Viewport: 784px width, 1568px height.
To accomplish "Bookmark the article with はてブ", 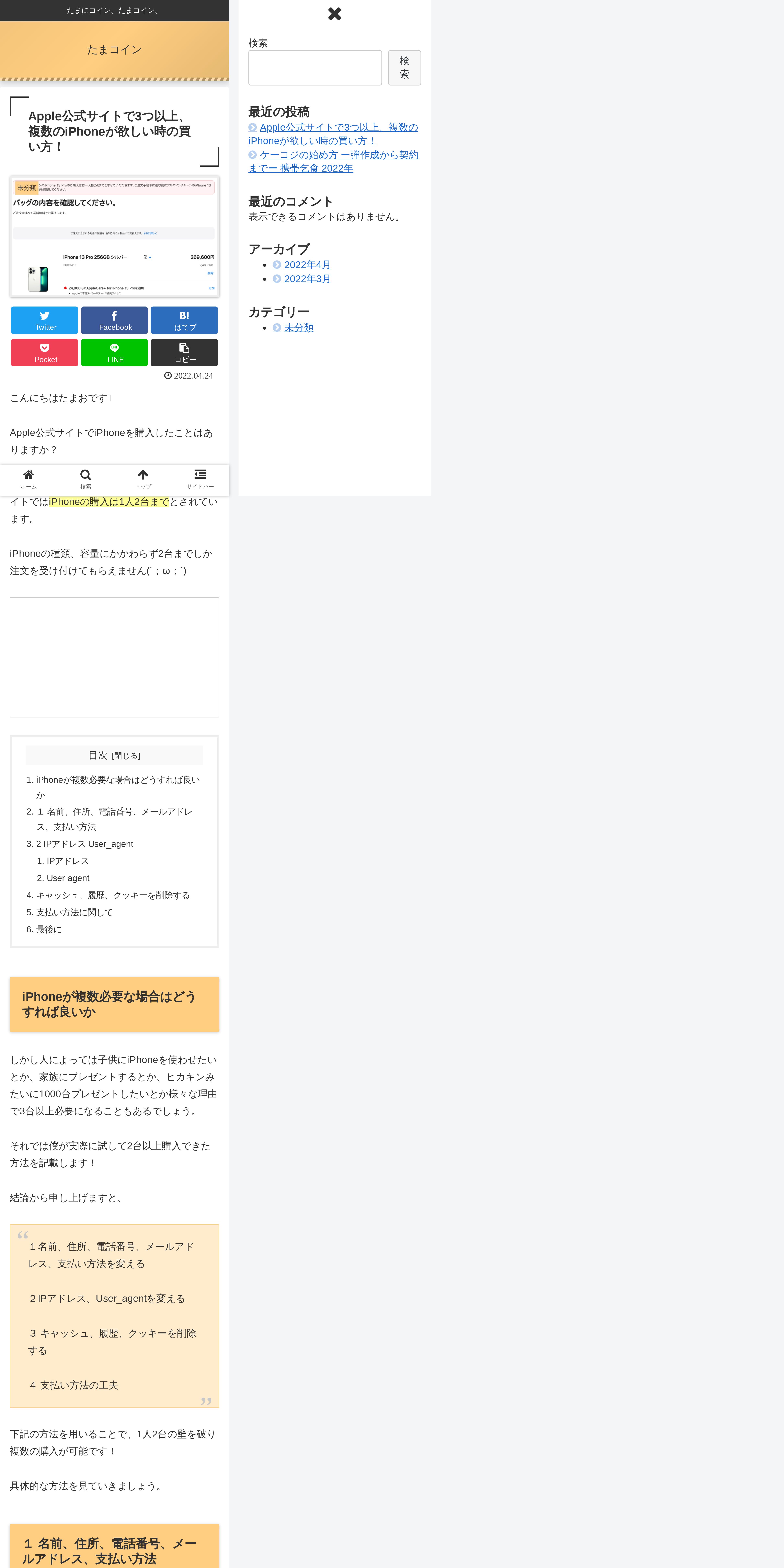I will tap(184, 320).
